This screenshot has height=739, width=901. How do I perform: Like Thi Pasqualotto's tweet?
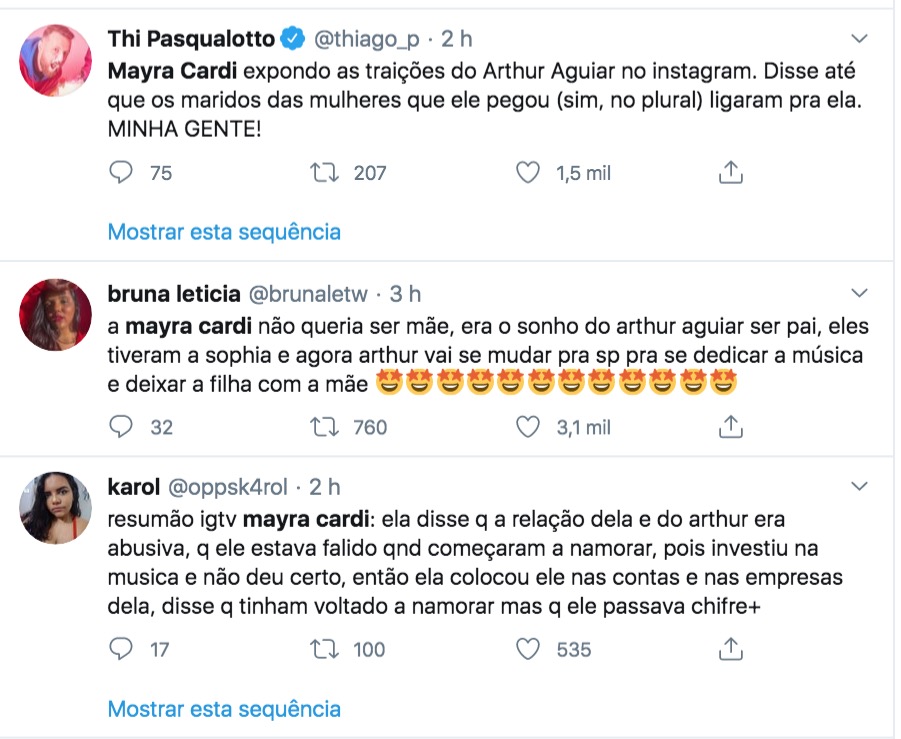point(527,173)
